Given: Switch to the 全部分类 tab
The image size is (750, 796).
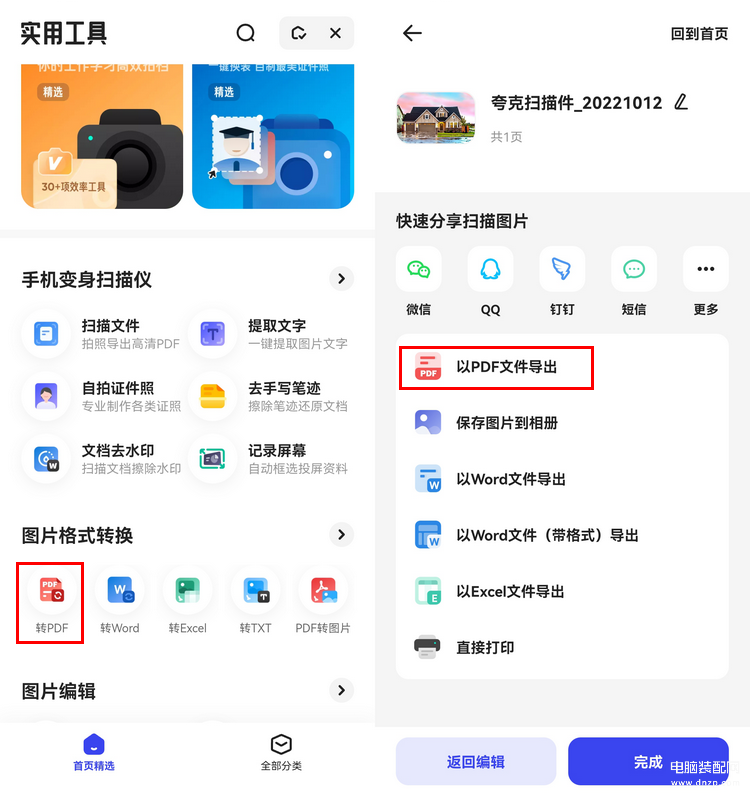Looking at the screenshot, I should (x=281, y=751).
